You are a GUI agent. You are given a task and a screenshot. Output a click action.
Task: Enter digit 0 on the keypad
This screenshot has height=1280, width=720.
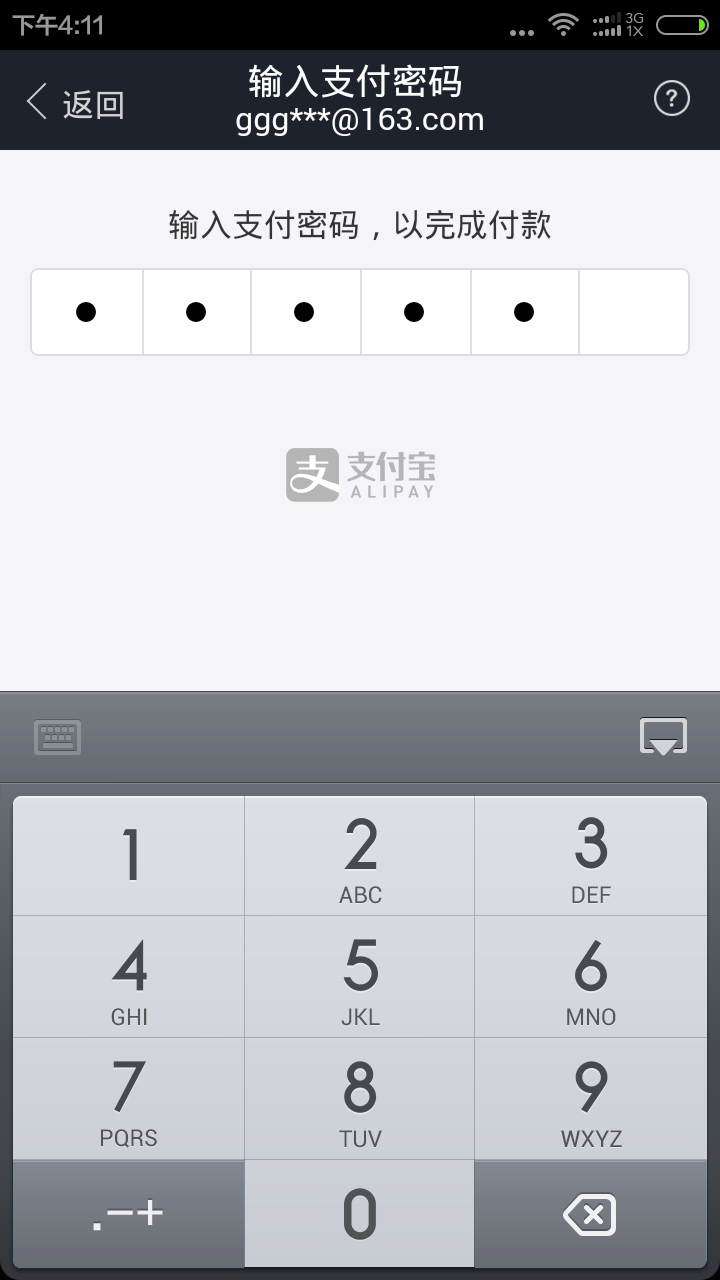coord(360,1214)
